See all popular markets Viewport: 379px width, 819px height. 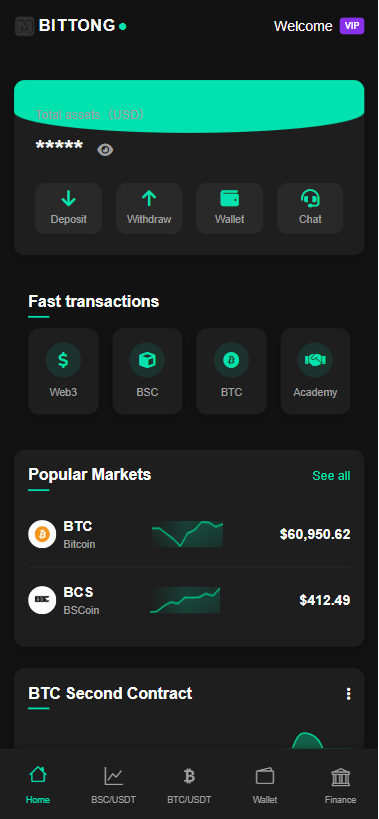tap(331, 476)
